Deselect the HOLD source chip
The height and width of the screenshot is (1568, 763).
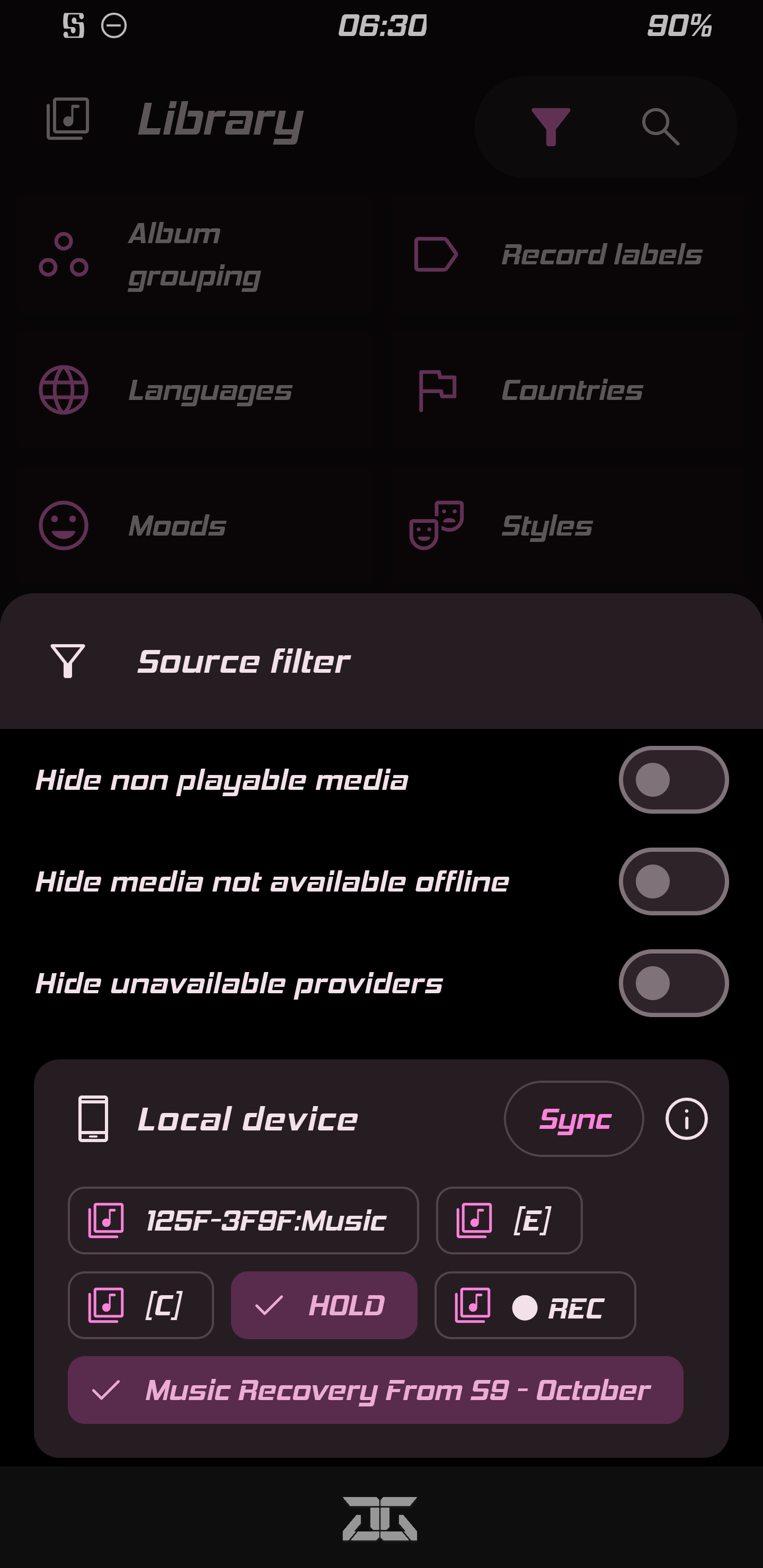point(324,1305)
